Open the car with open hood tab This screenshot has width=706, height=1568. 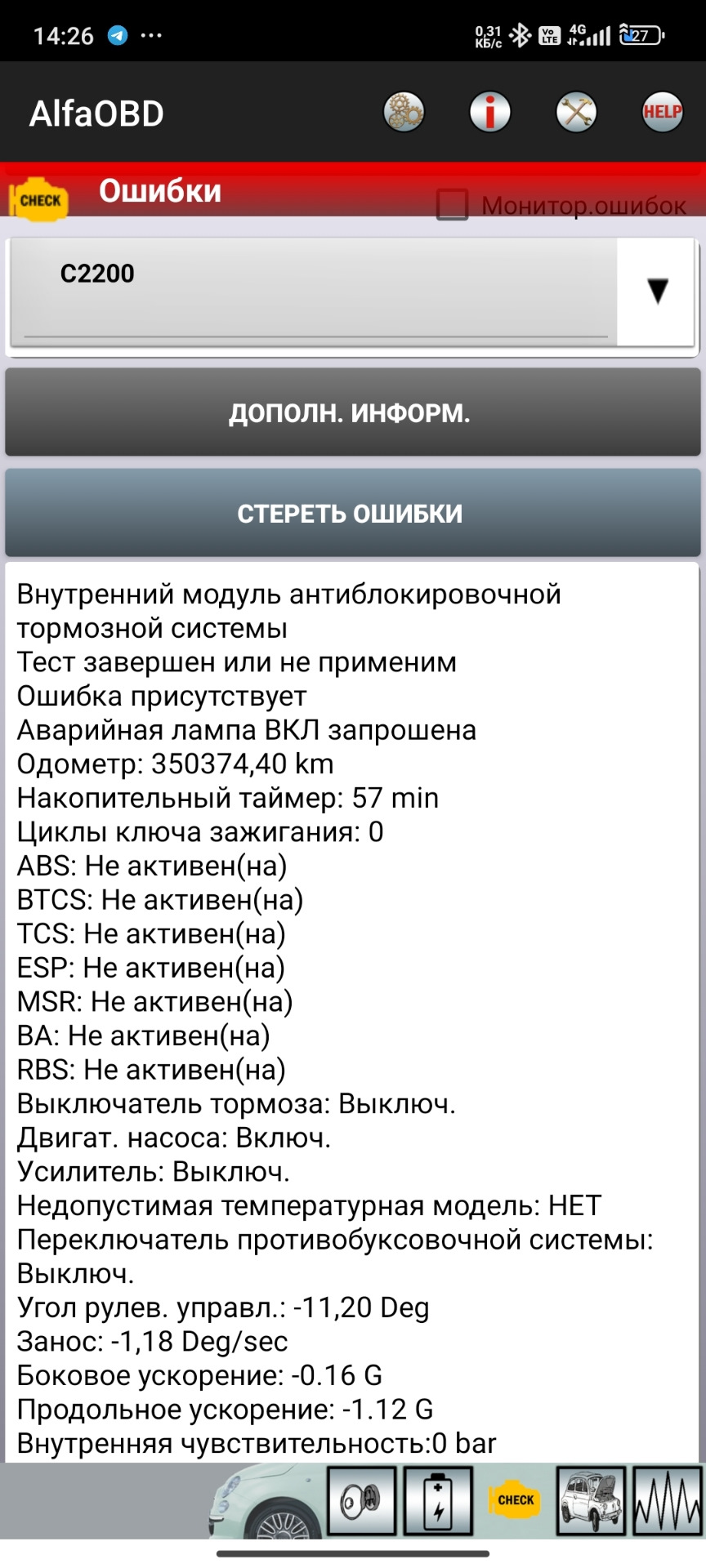(x=590, y=1500)
